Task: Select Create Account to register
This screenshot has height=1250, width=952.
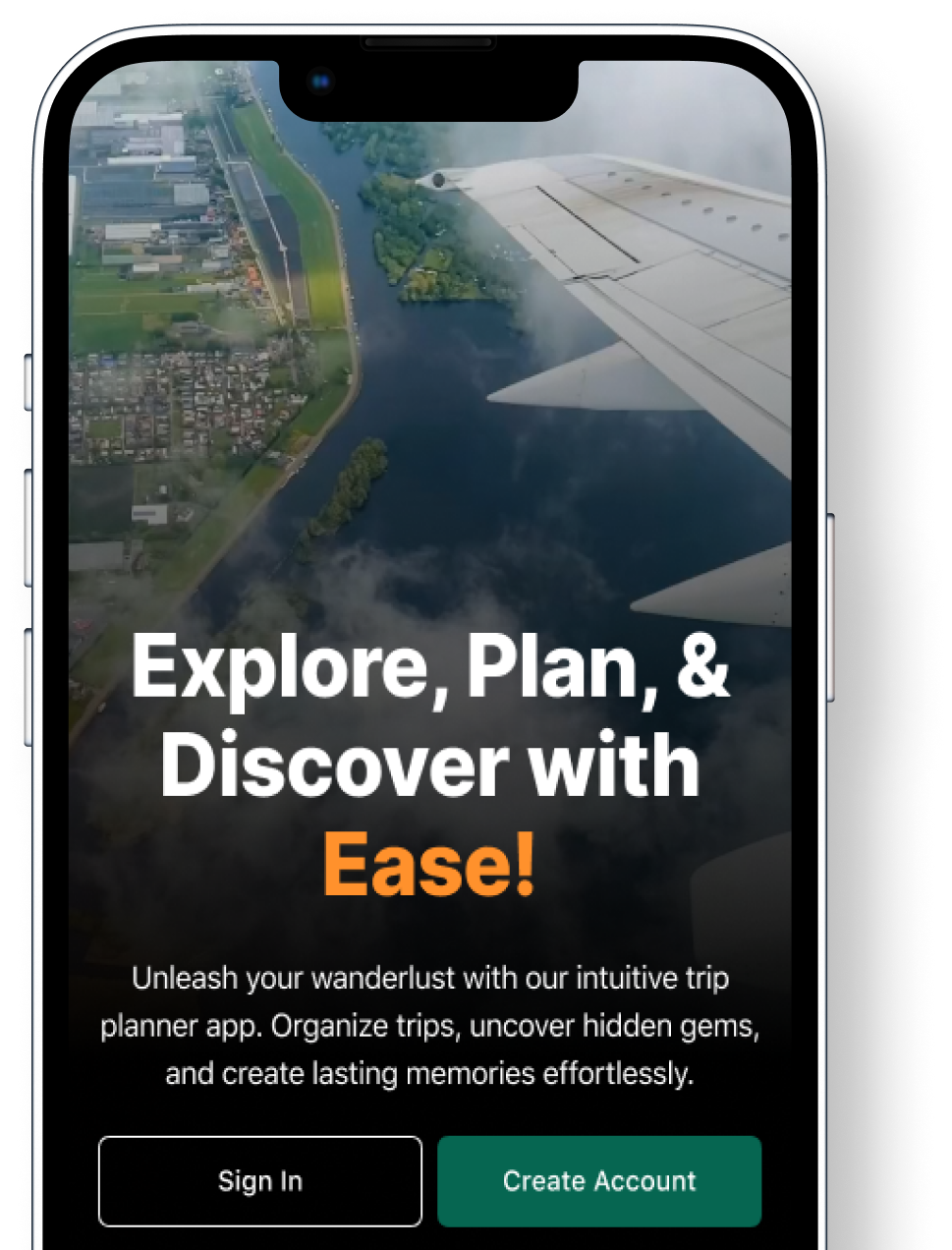Action: coord(599,1180)
